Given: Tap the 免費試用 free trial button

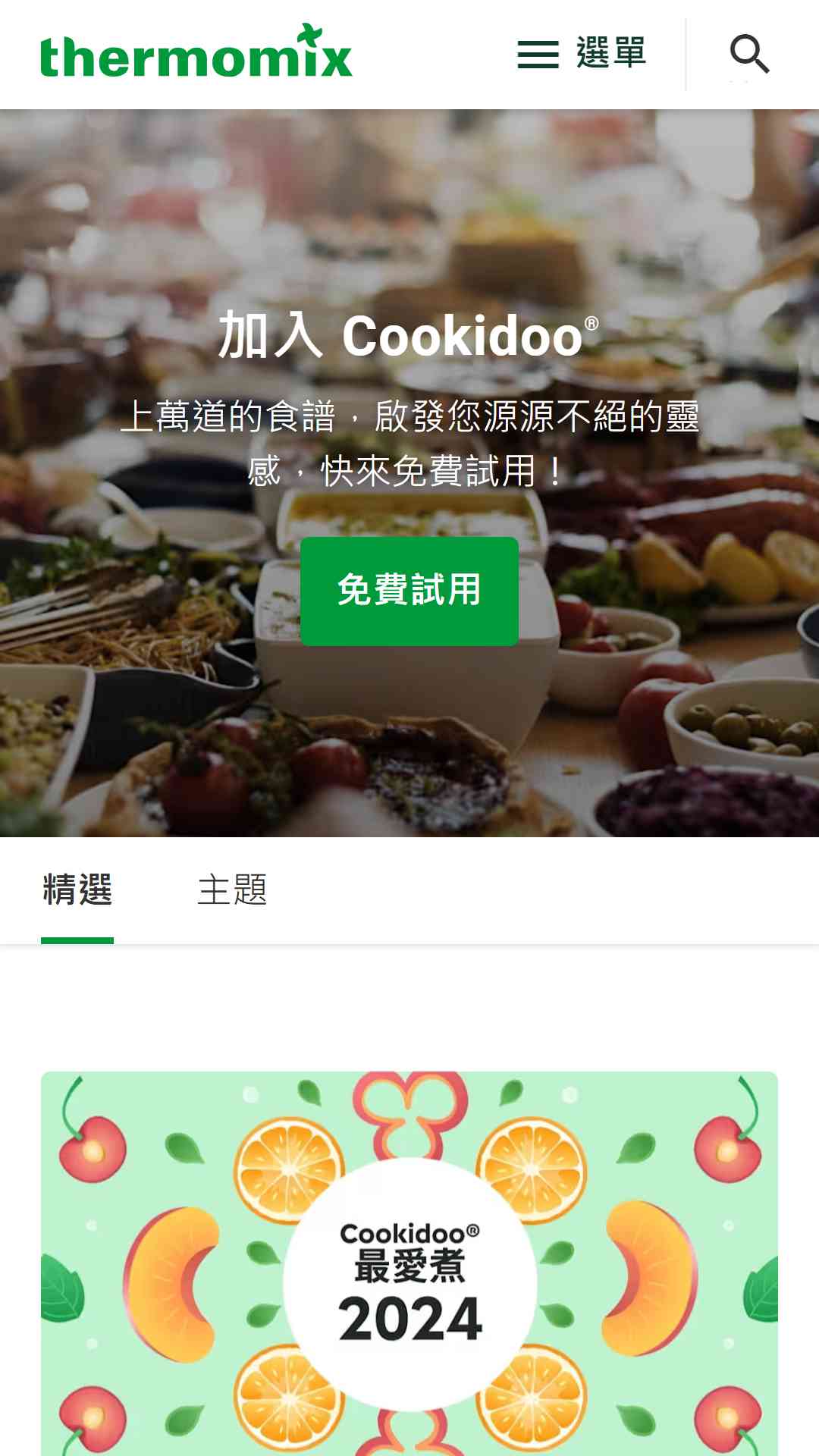Looking at the screenshot, I should point(409,591).
